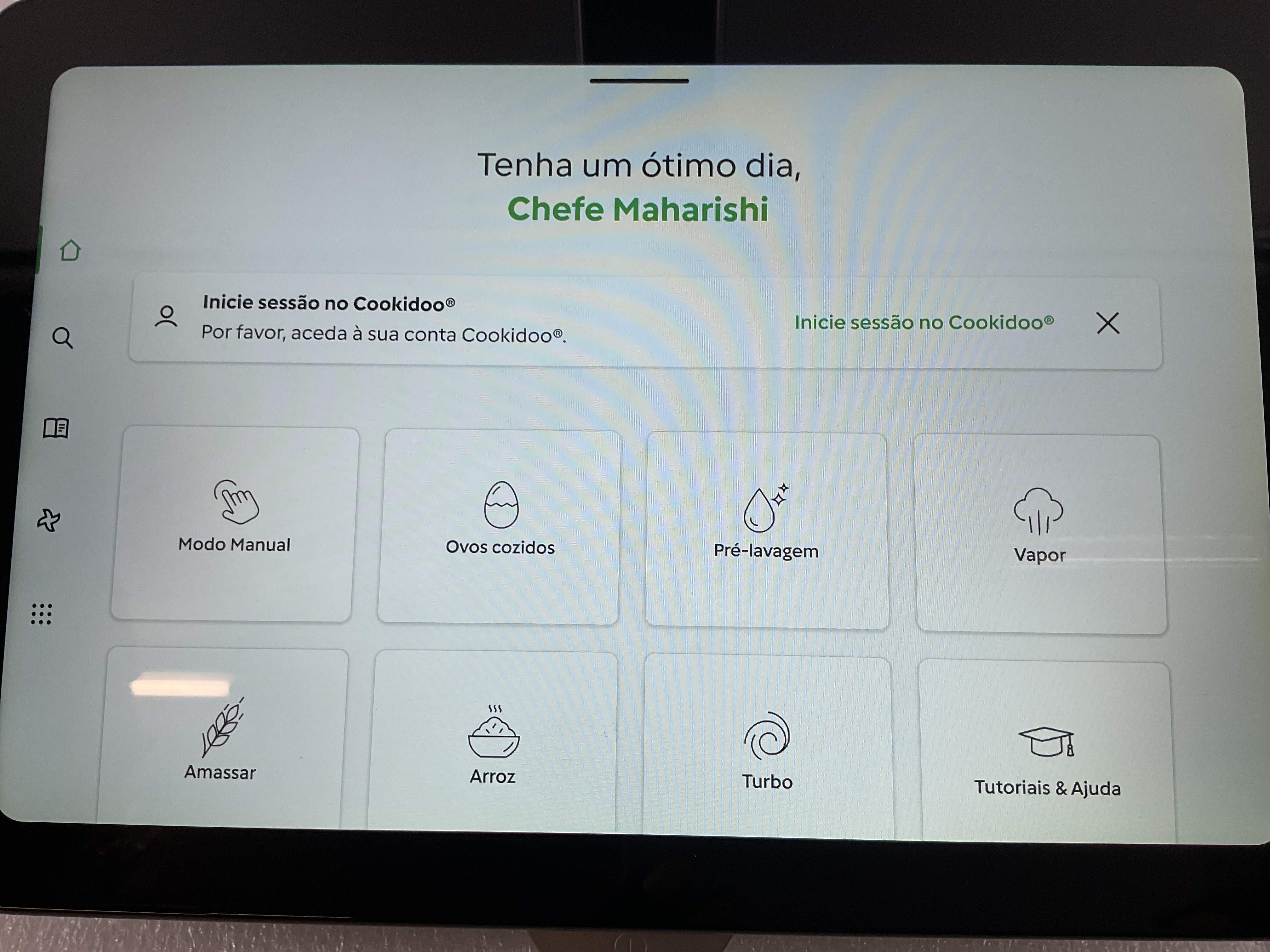Viewport: 1270px width, 952px height.
Task: Open the blade-shaped modes icon in sidebar
Action: (49, 520)
